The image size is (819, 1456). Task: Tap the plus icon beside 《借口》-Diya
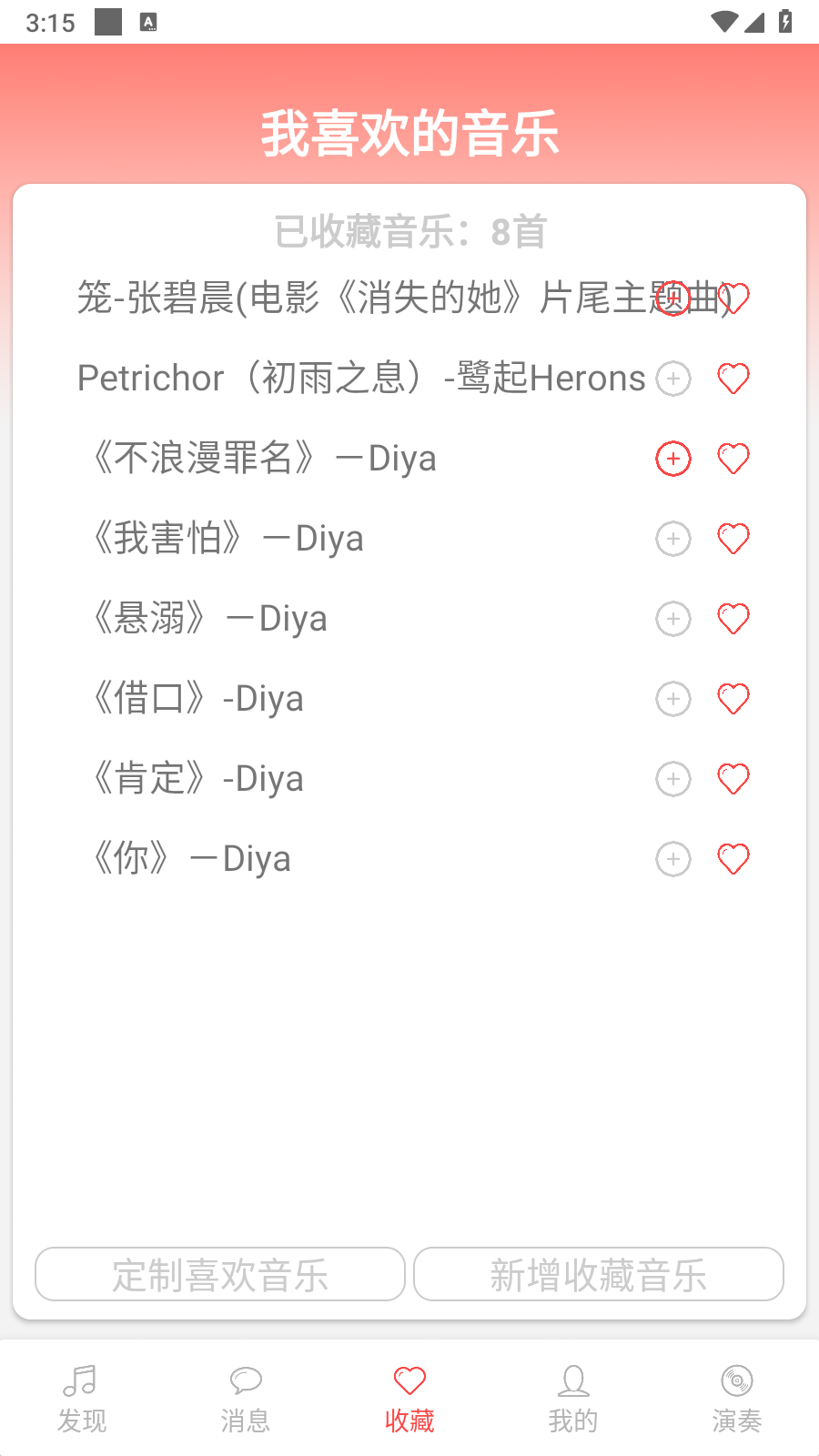[x=673, y=699]
